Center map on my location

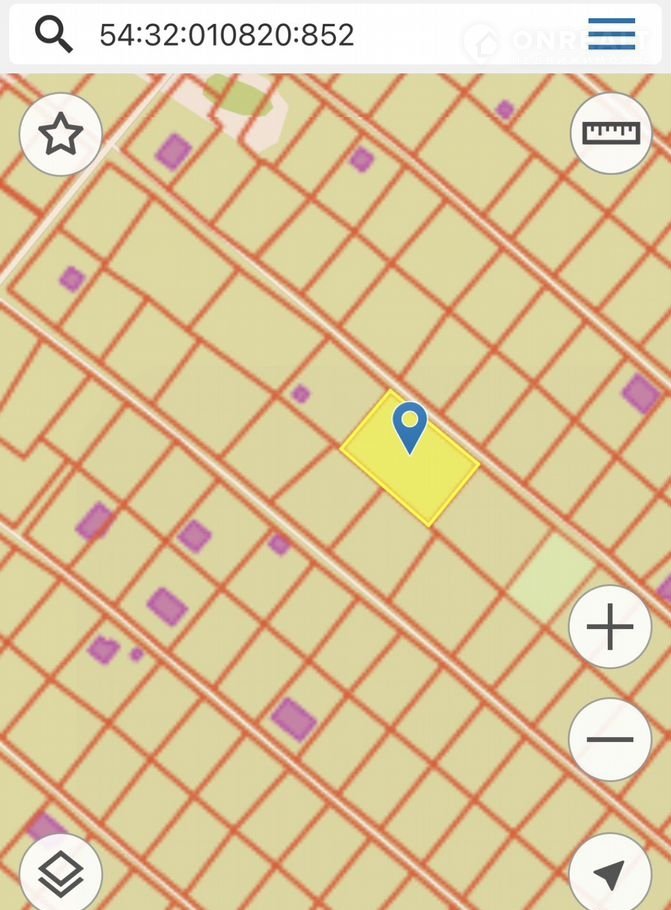pos(610,875)
